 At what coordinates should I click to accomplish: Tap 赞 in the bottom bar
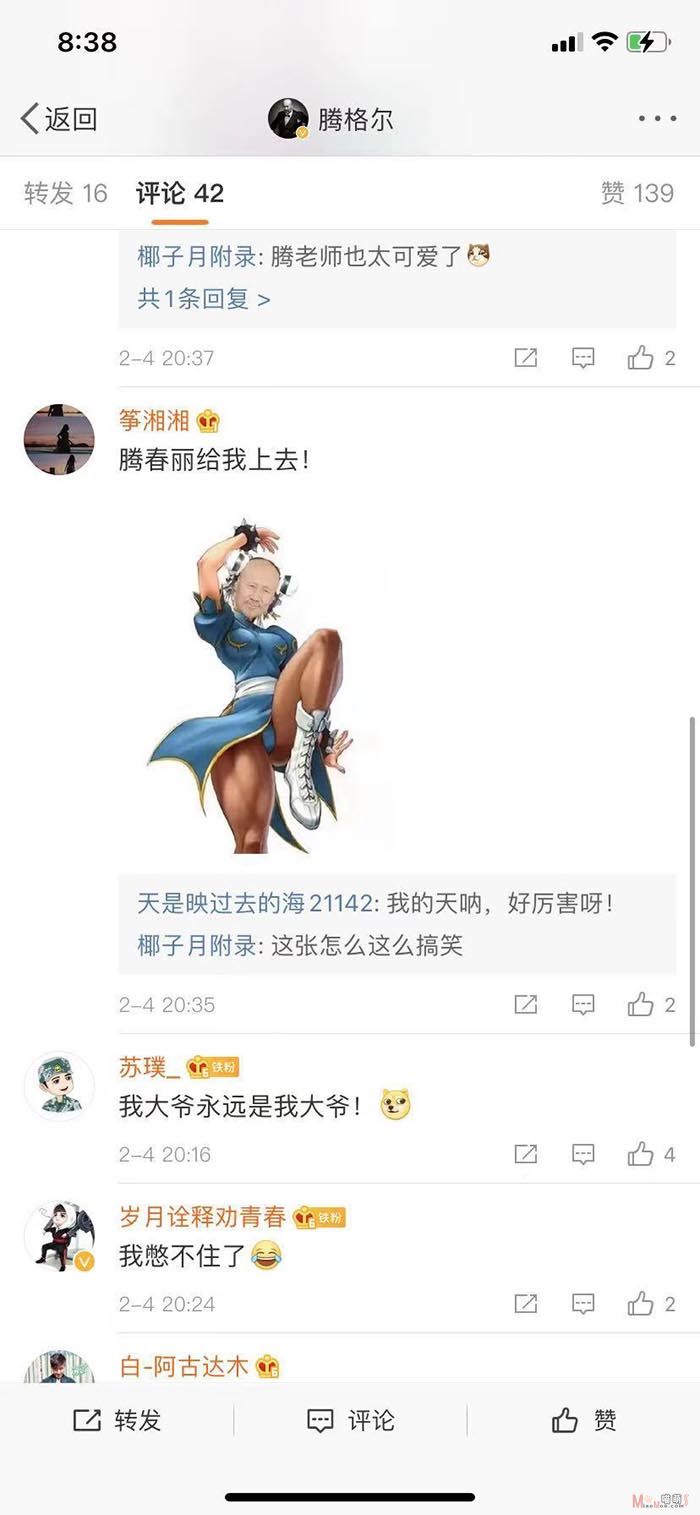click(584, 1420)
